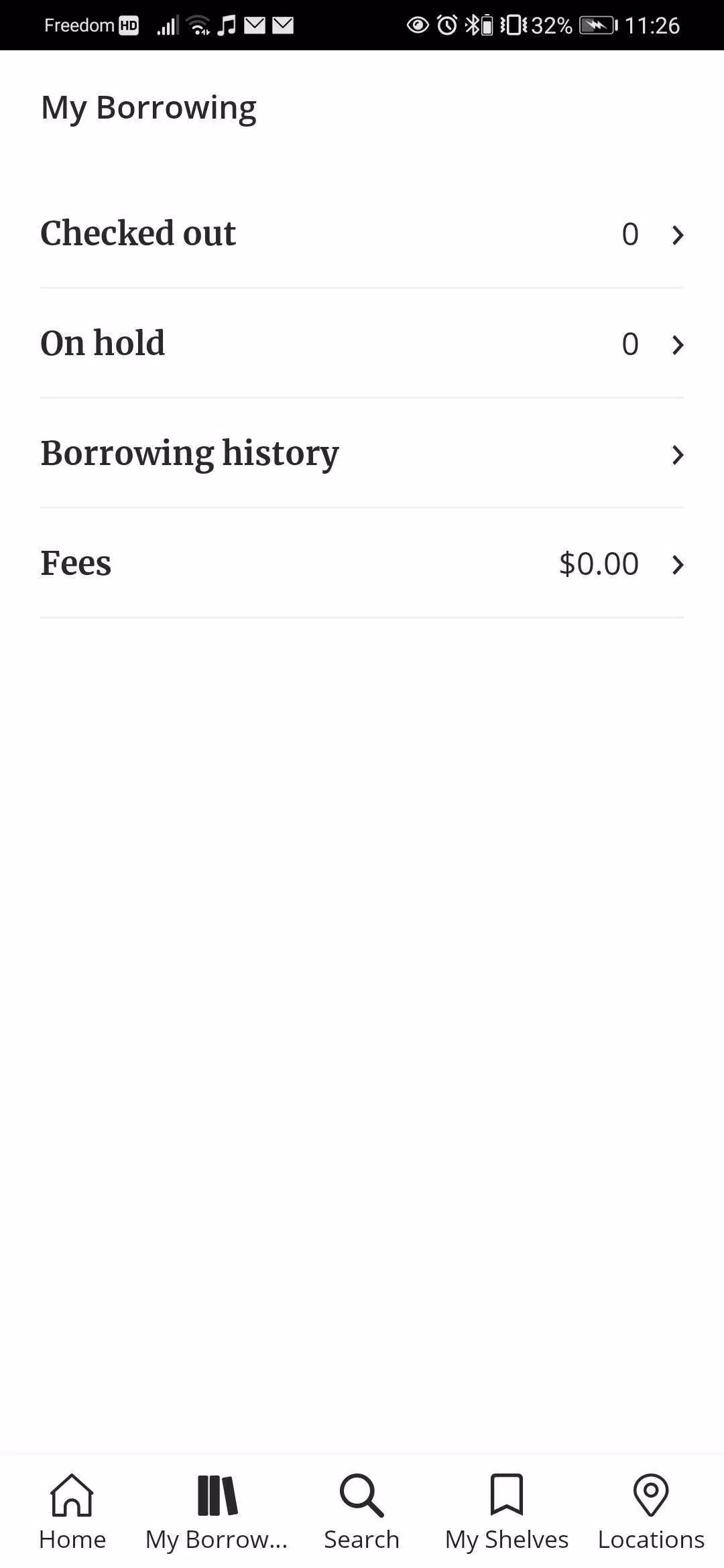Screen dimensions: 724x1568
Task: Open the My Shelves tab
Action: [x=507, y=1512]
